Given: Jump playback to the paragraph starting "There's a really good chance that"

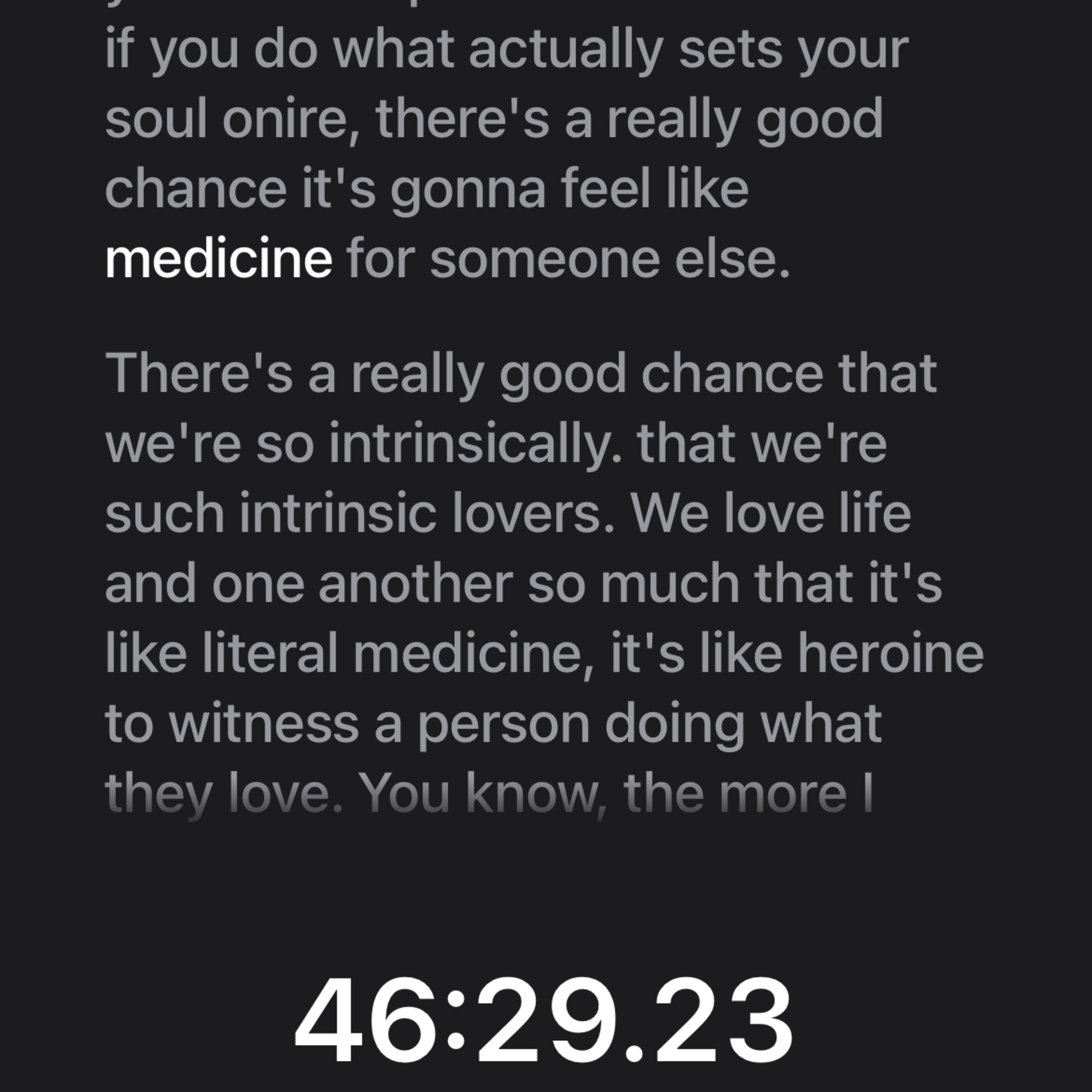Looking at the screenshot, I should [x=520, y=582].
